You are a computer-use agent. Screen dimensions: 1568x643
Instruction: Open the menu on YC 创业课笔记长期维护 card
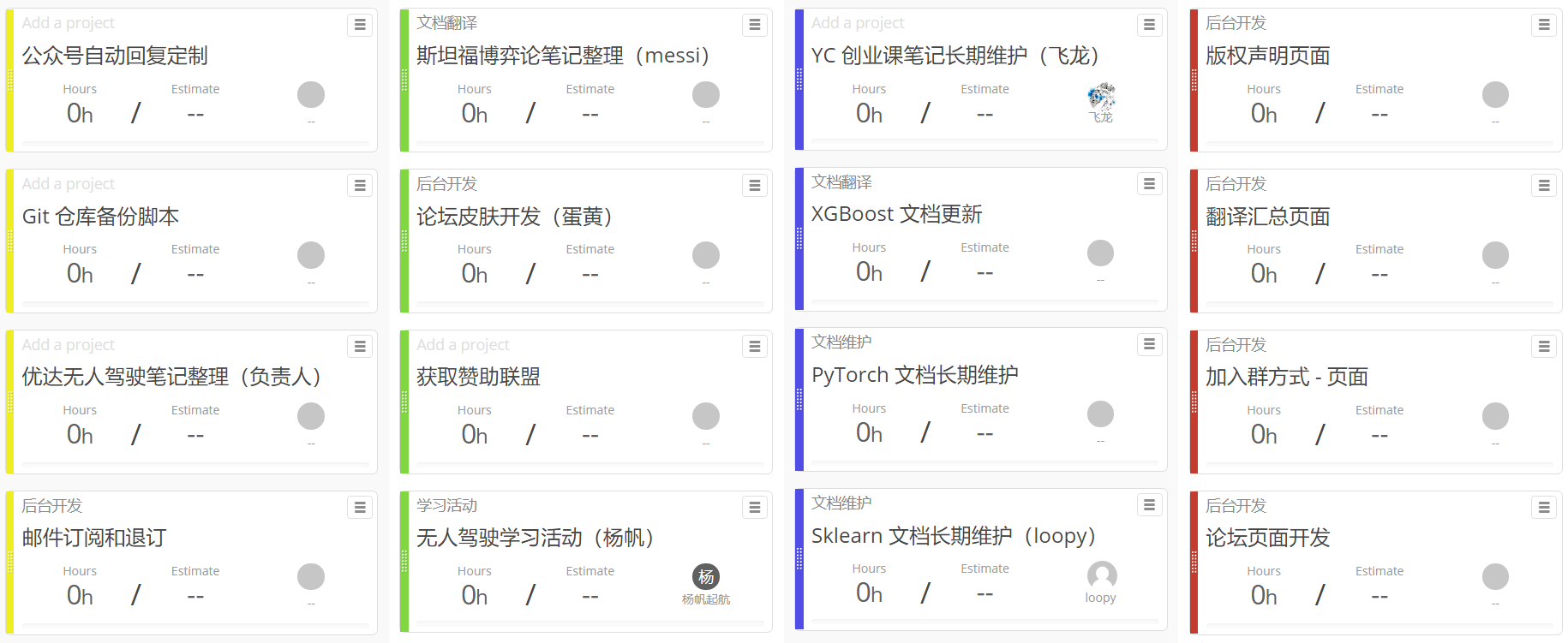point(1149,25)
